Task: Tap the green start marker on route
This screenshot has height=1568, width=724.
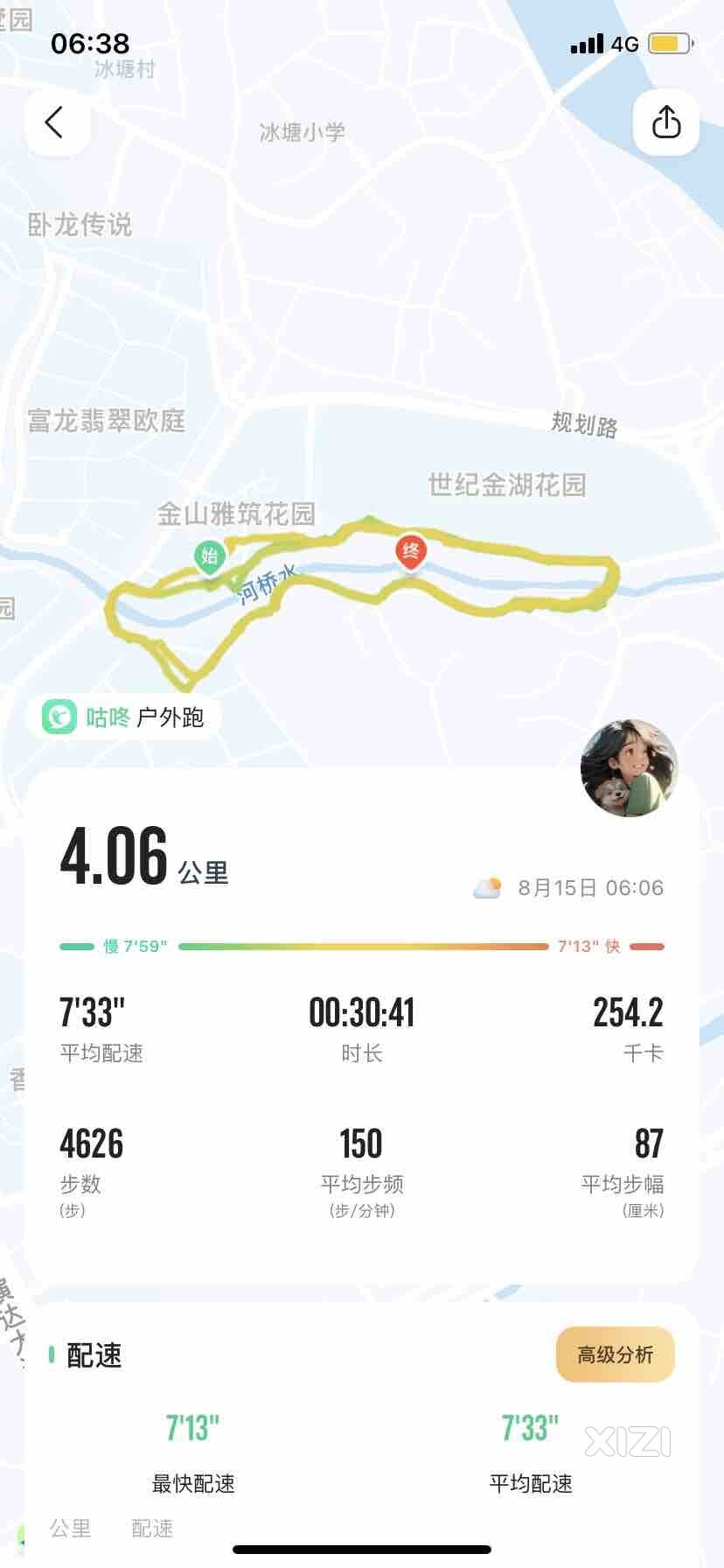Action: coord(209,556)
